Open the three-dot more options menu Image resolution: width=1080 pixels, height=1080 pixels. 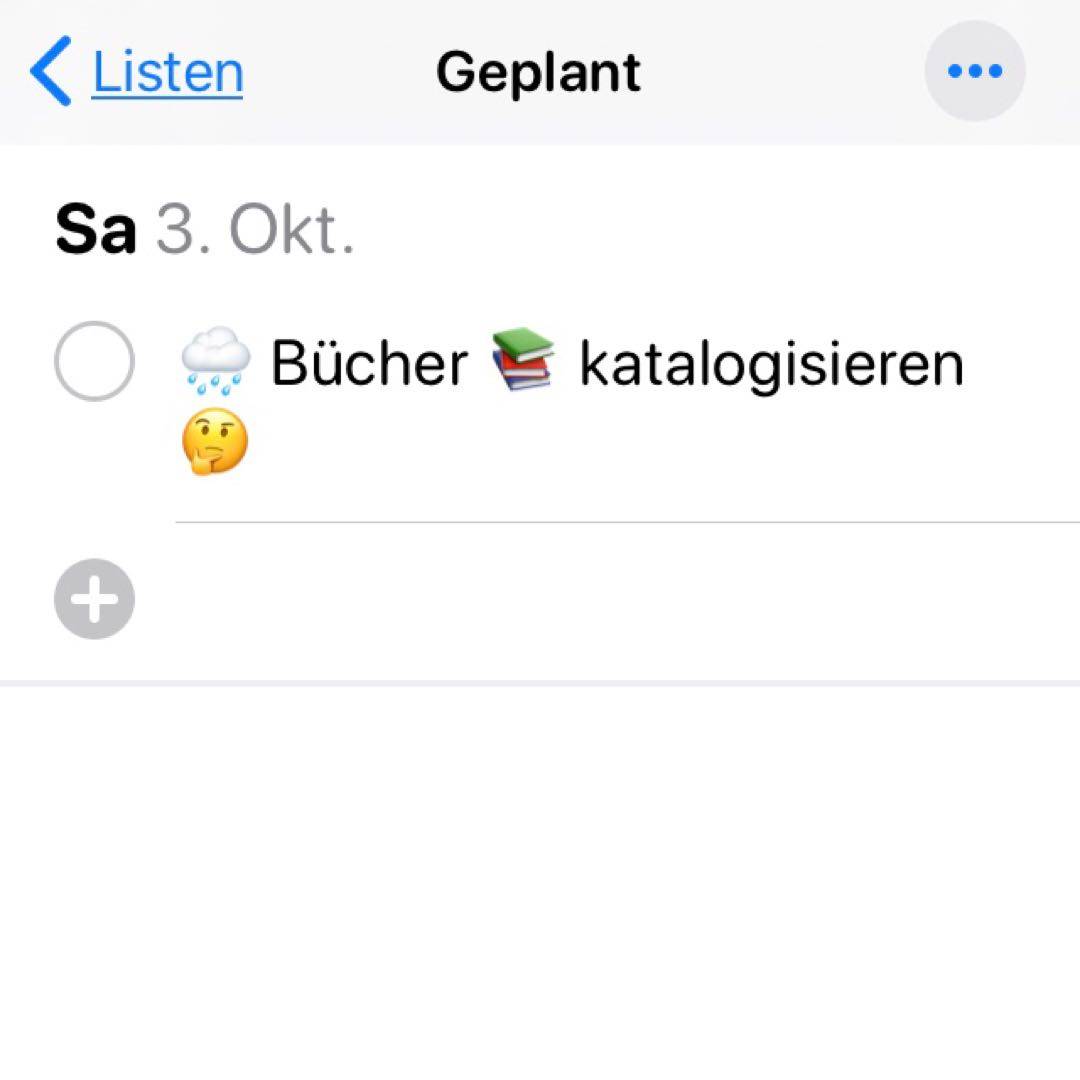pos(974,71)
